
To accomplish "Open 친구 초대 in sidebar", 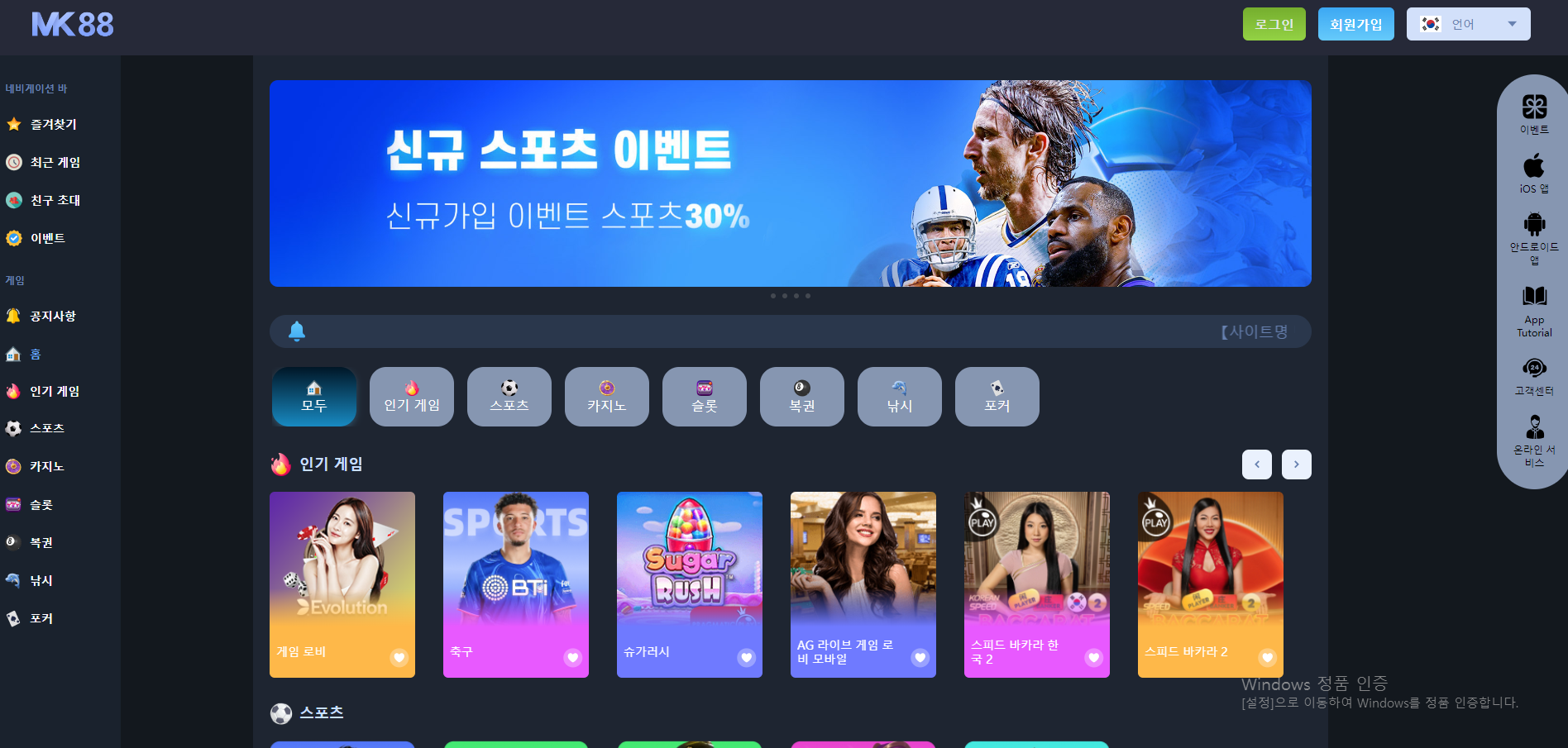I will pos(55,200).
